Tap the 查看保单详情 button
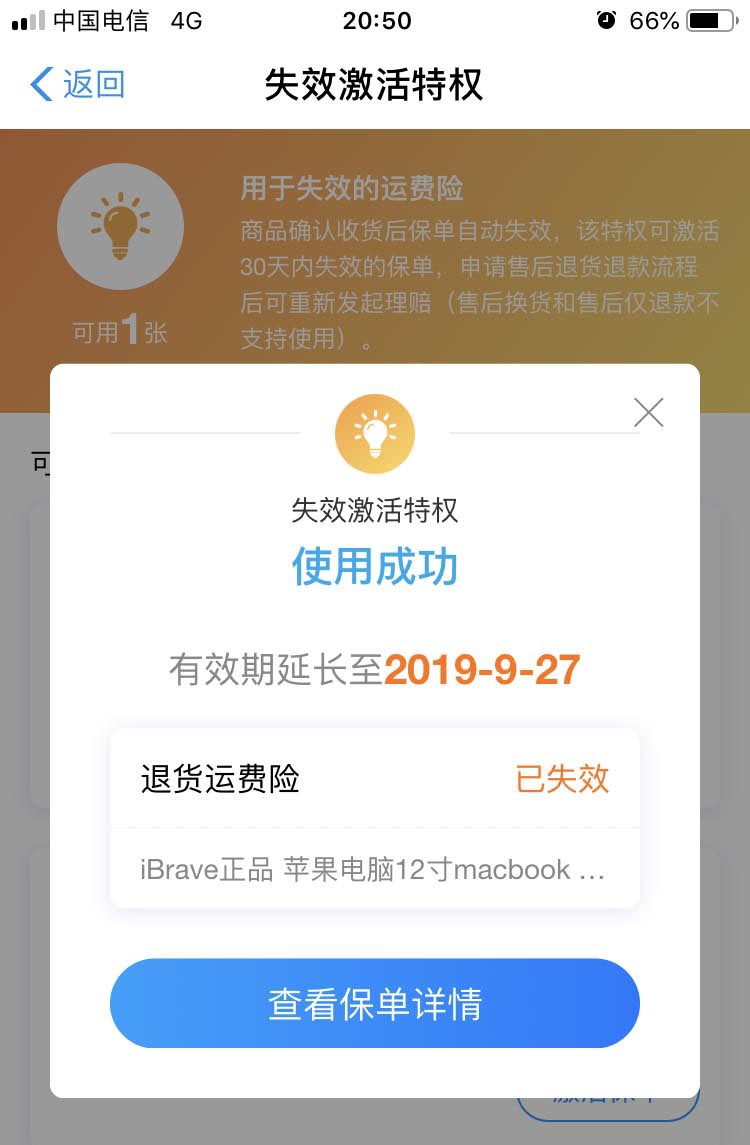 tap(374, 1003)
